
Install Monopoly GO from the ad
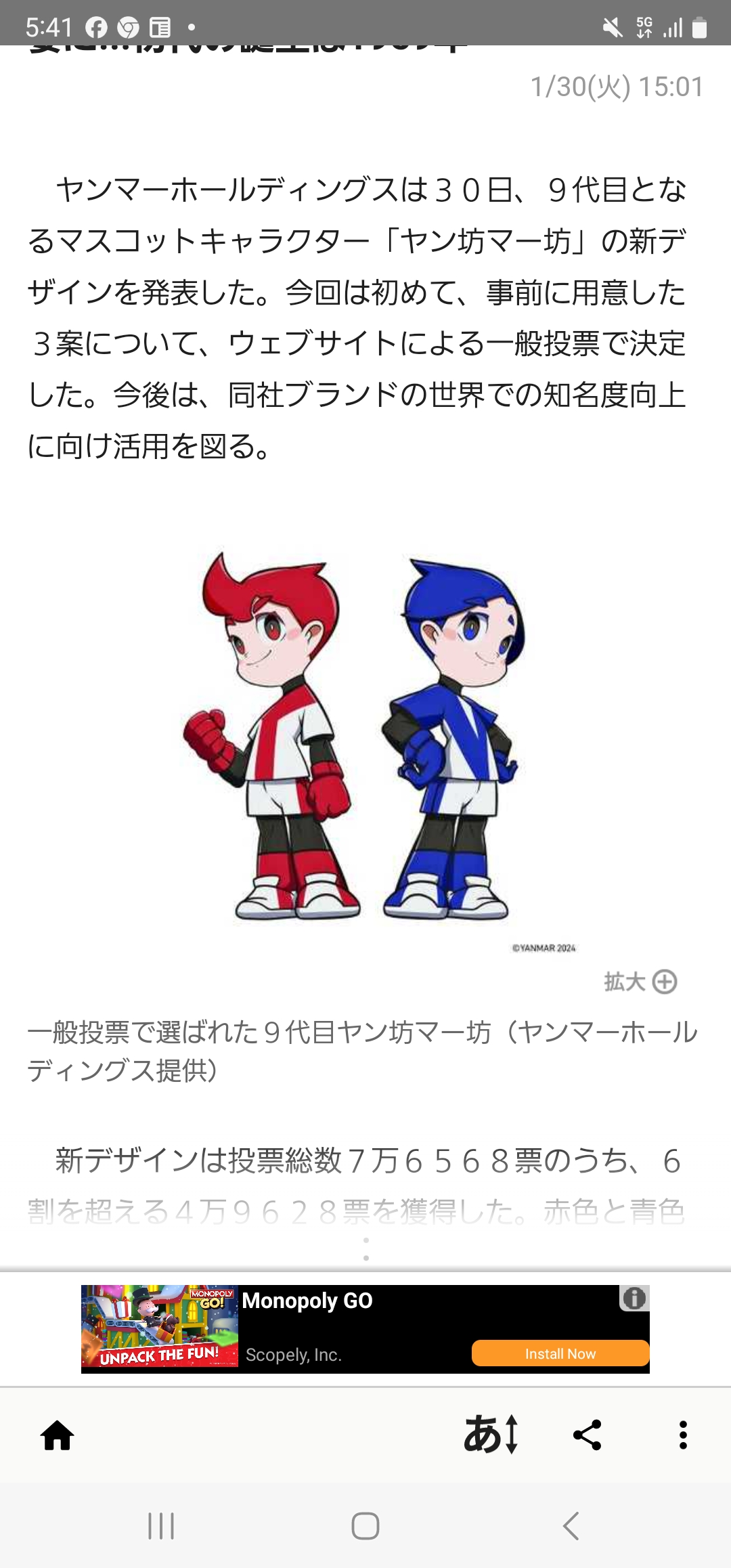[560, 1353]
